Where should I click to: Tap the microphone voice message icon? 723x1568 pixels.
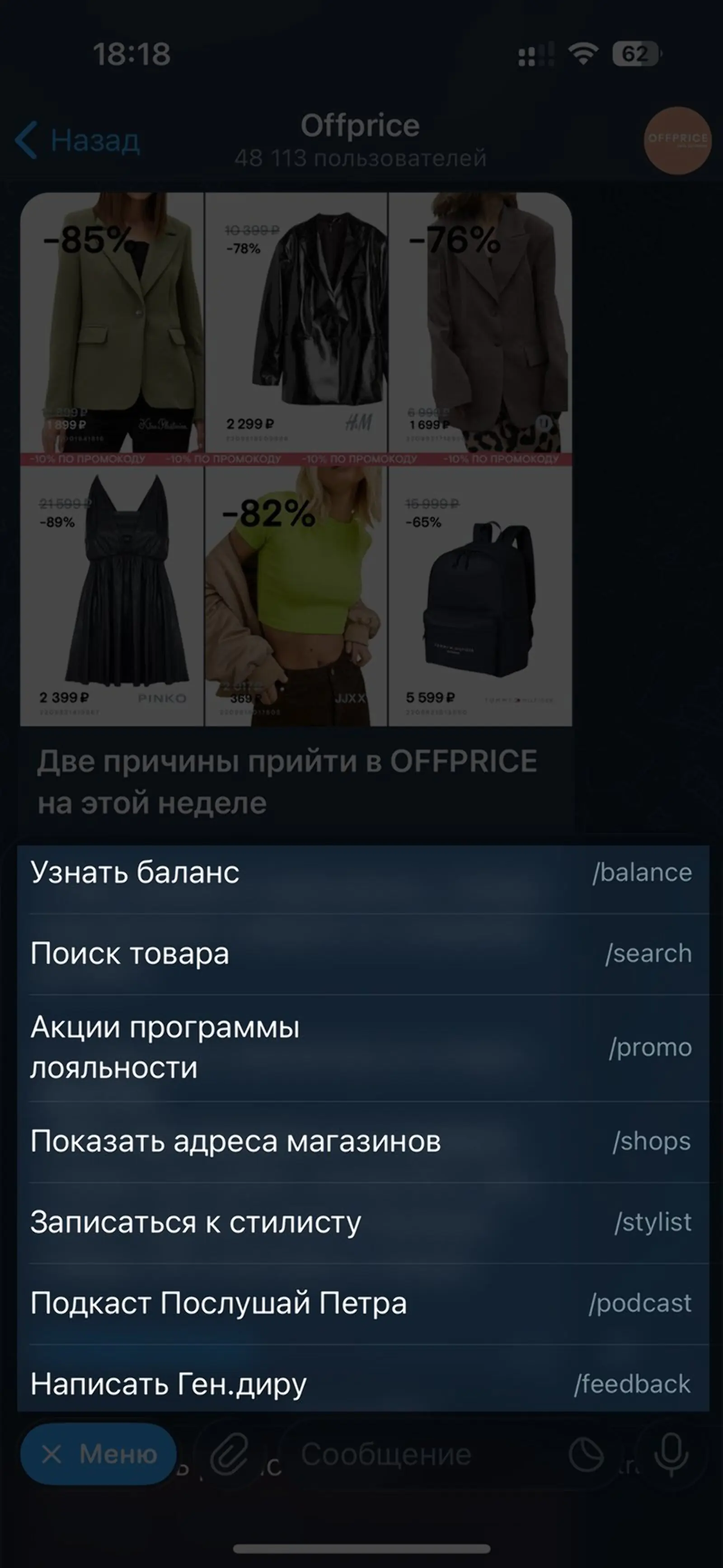(x=671, y=1454)
